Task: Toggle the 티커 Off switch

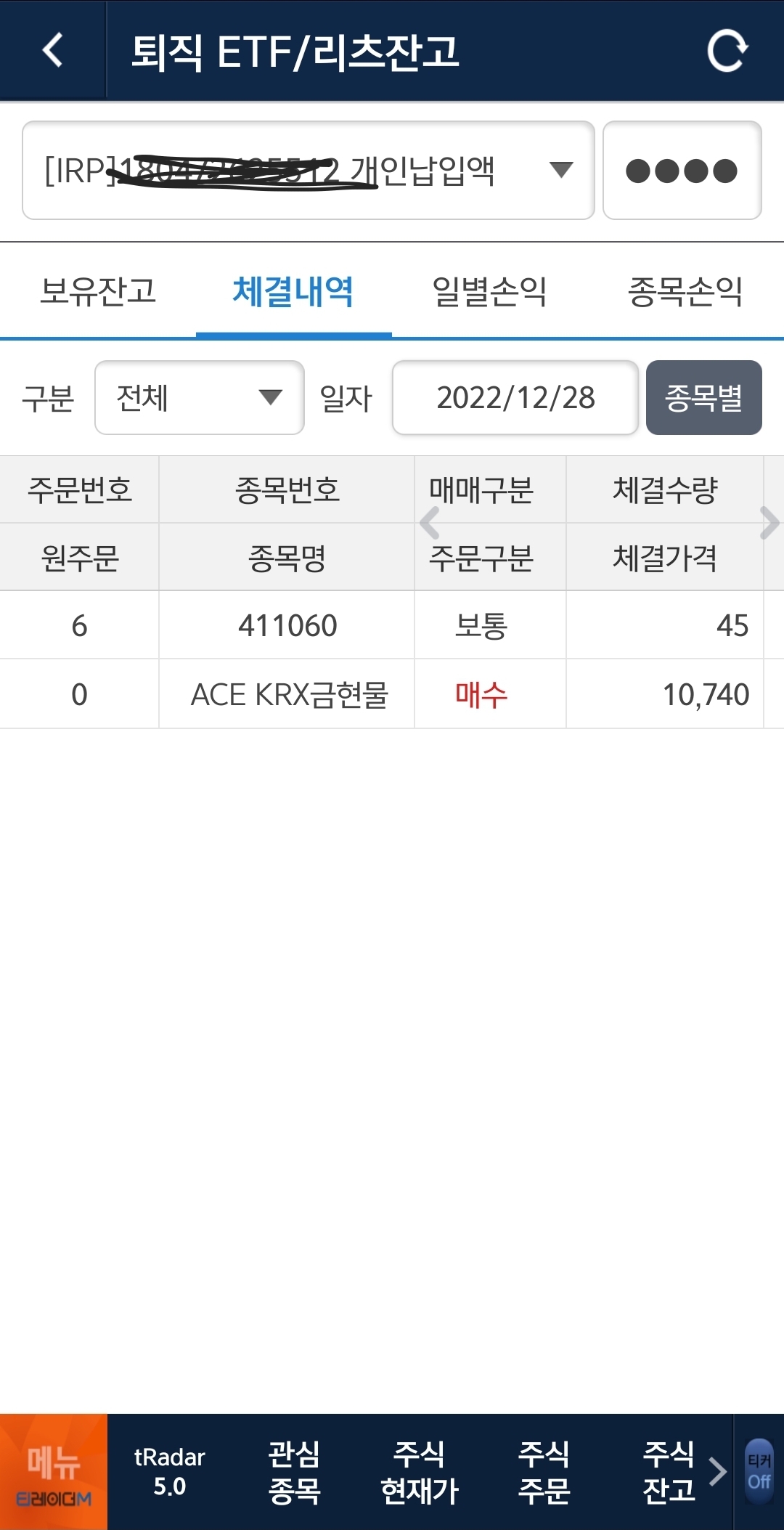Action: tap(759, 1472)
